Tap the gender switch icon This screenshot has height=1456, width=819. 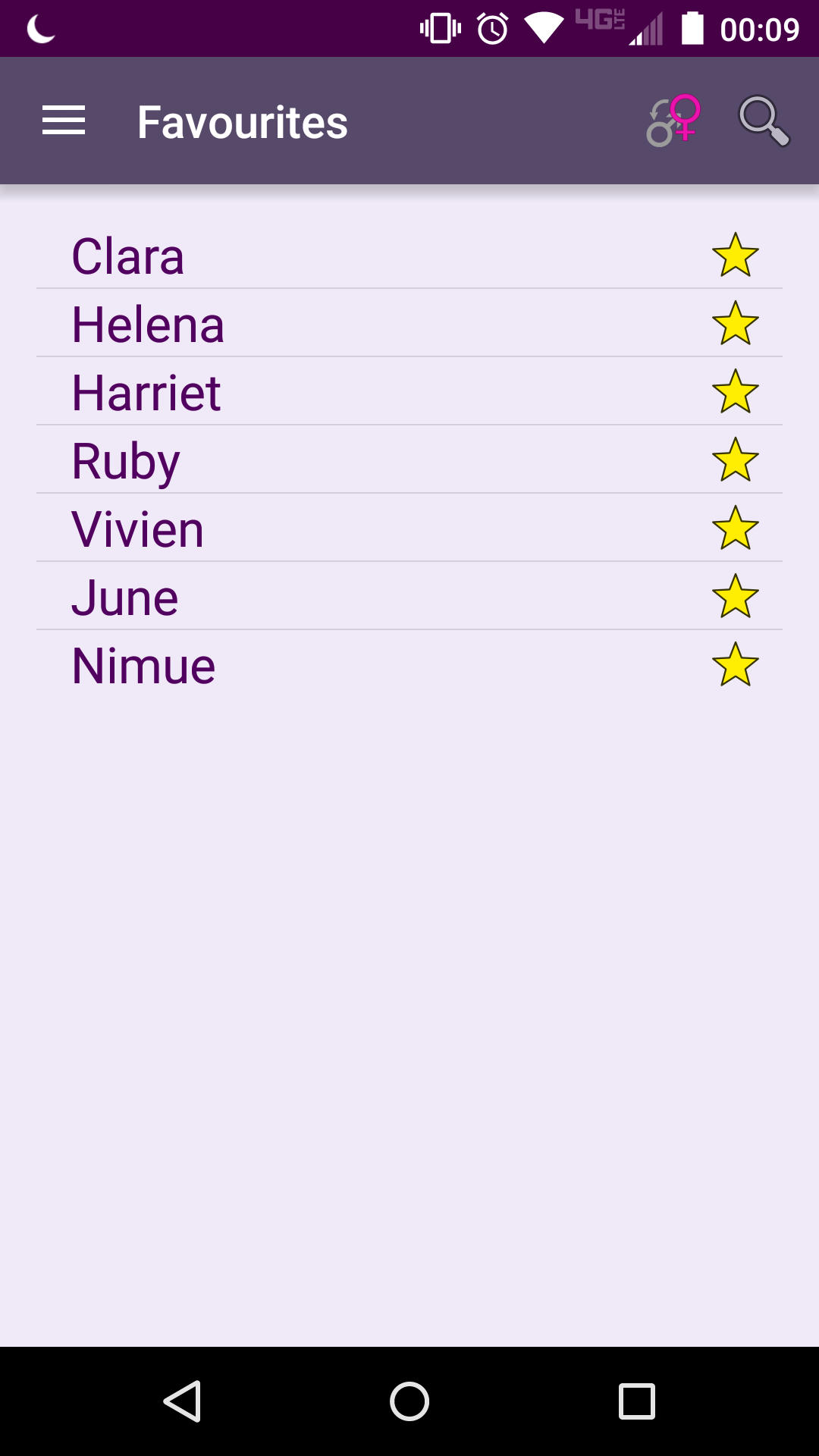point(672,121)
